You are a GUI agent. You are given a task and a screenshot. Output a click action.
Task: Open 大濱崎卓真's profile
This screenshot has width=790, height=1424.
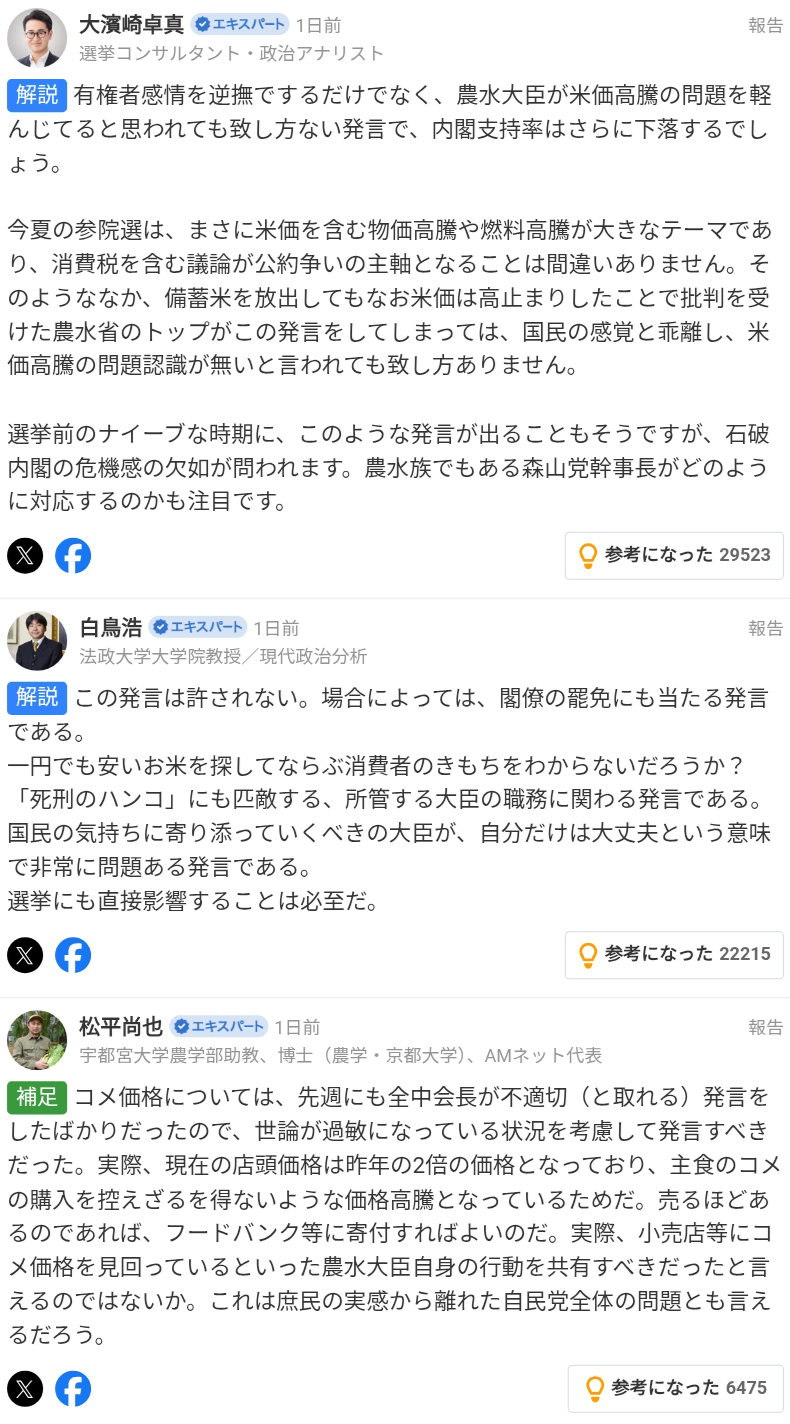[x=132, y=25]
